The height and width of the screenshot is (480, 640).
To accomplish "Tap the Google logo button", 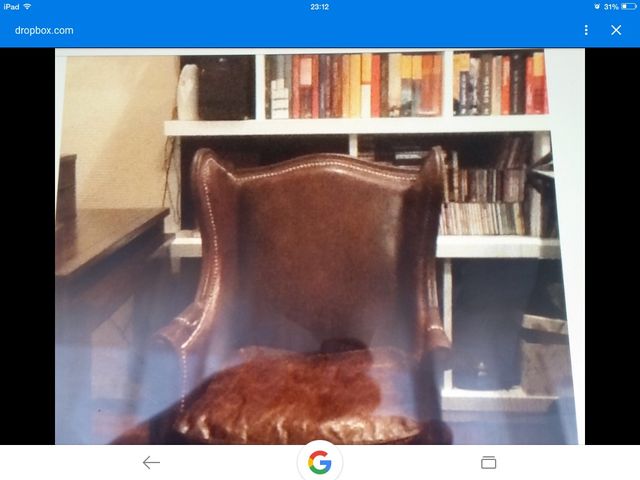I will 320,462.
